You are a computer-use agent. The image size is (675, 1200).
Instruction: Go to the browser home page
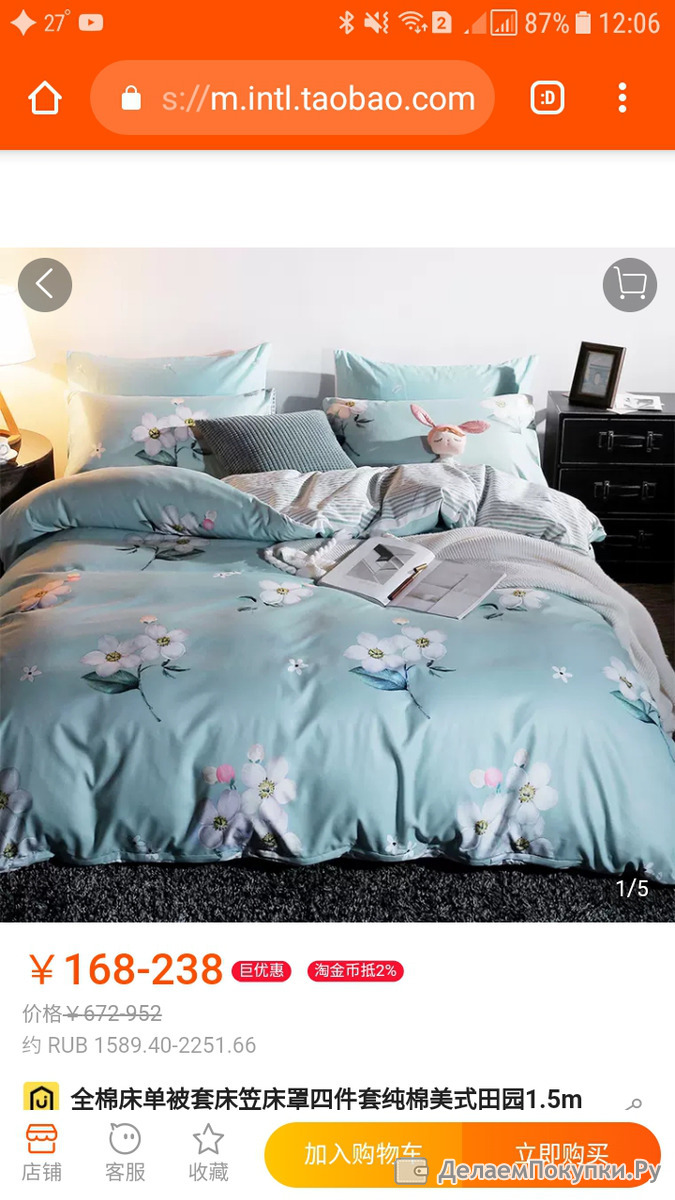click(45, 98)
